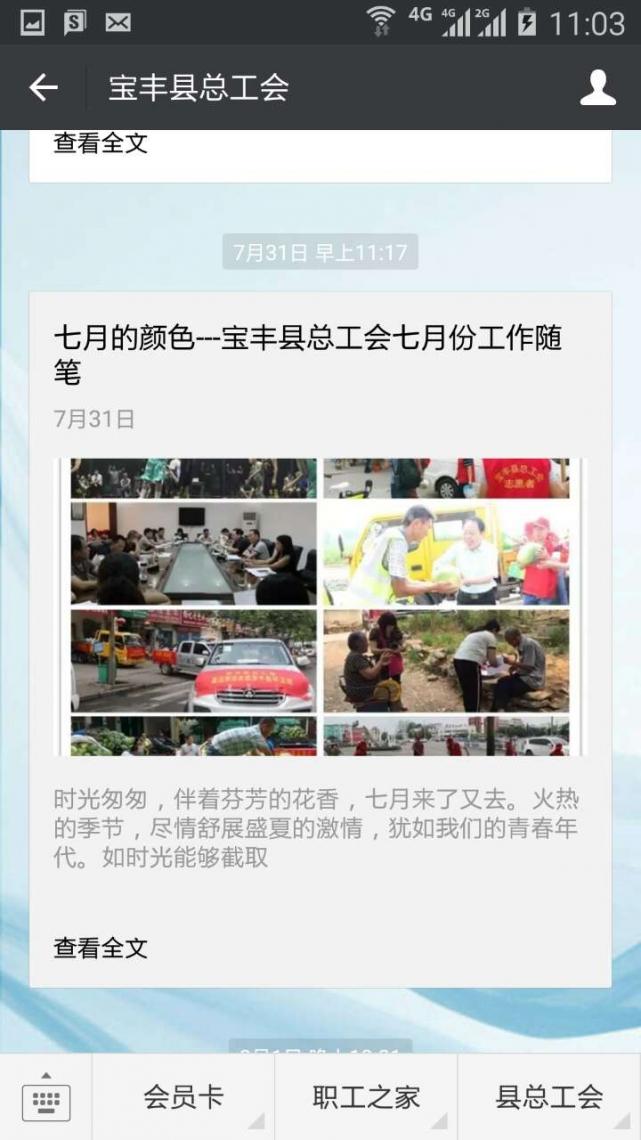Screen dimensions: 641x1140
Task: Switch to keyboard input mode
Action: (46, 1097)
